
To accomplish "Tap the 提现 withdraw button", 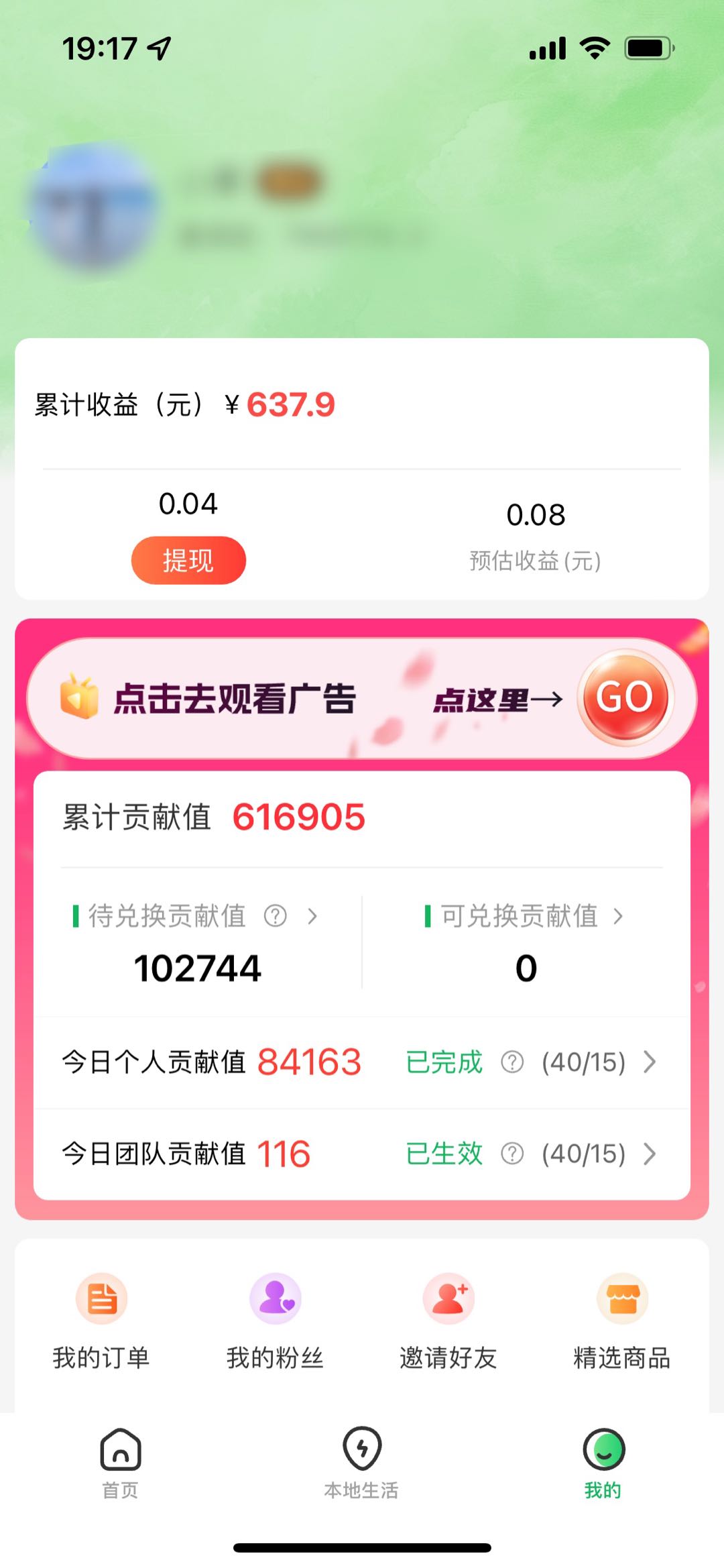I will pos(188,560).
